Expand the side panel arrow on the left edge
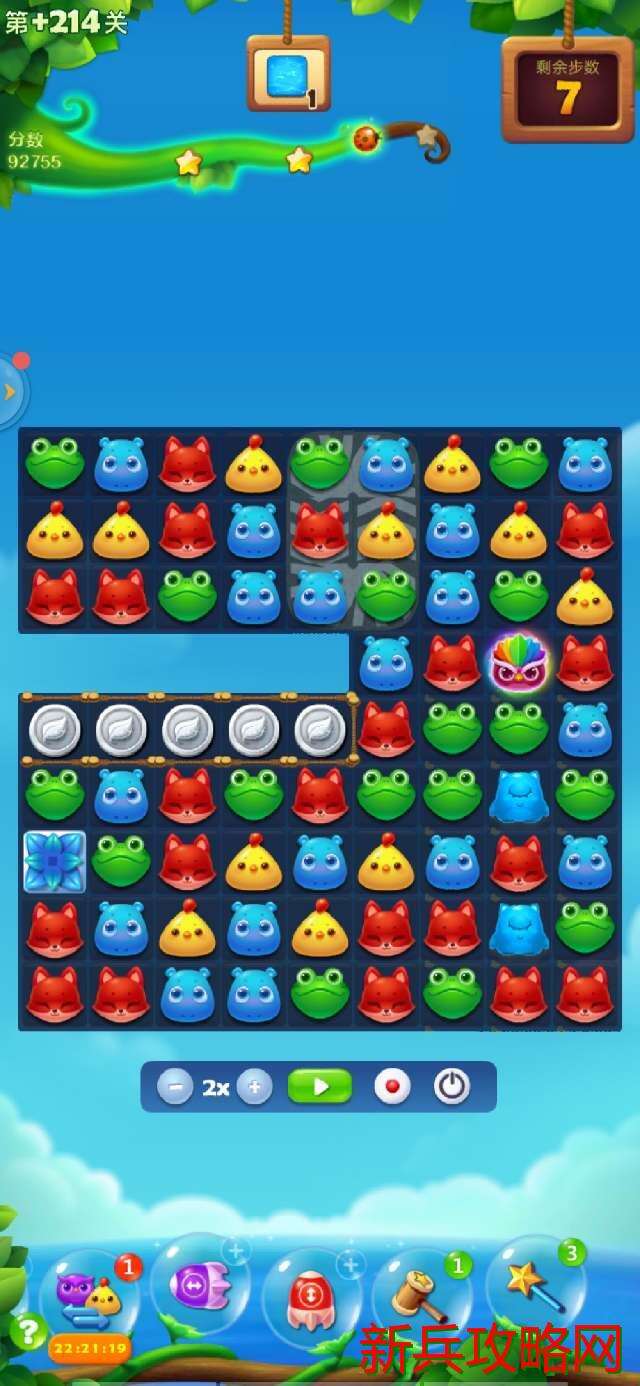The image size is (640, 1386). pyautogui.click(x=10, y=391)
